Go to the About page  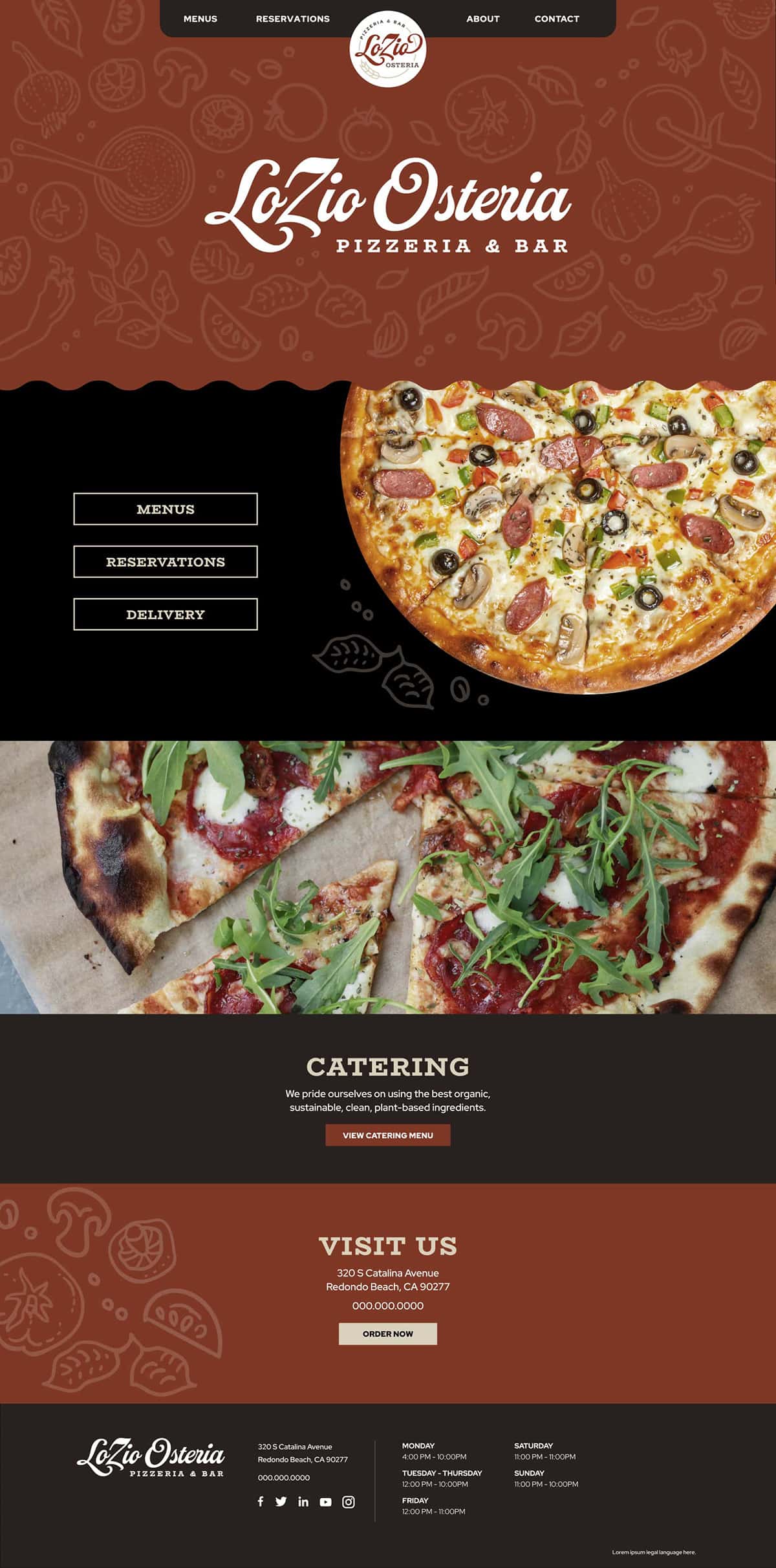pos(482,19)
